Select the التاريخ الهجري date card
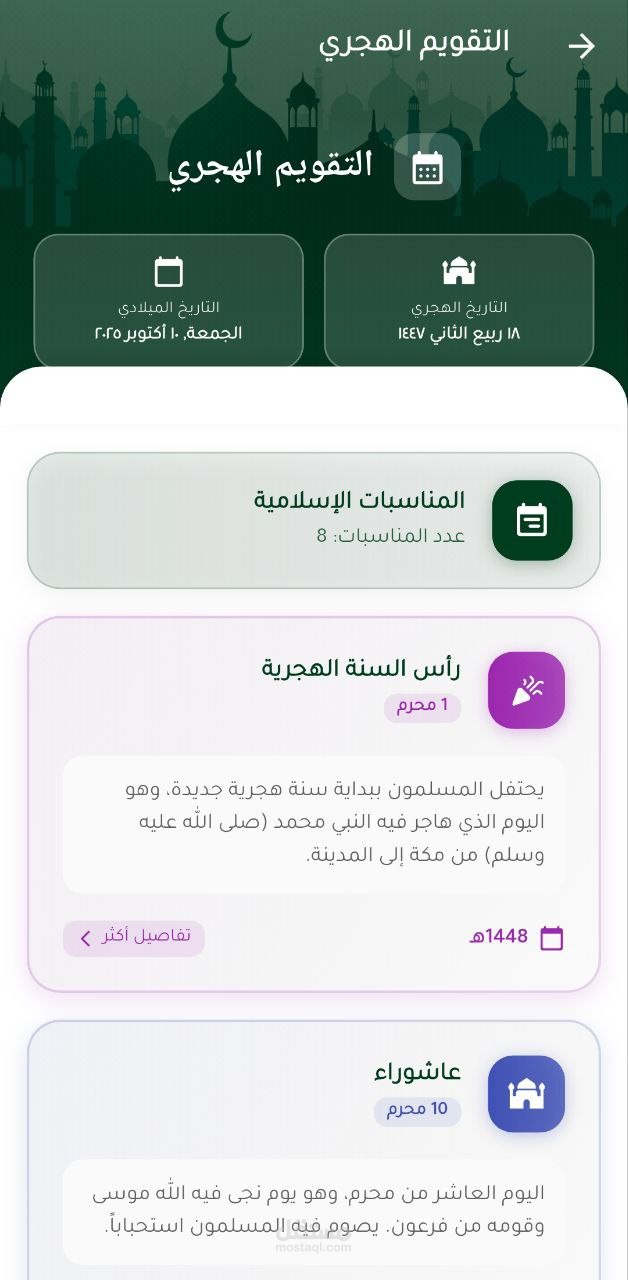The image size is (628, 1280). 459,301
